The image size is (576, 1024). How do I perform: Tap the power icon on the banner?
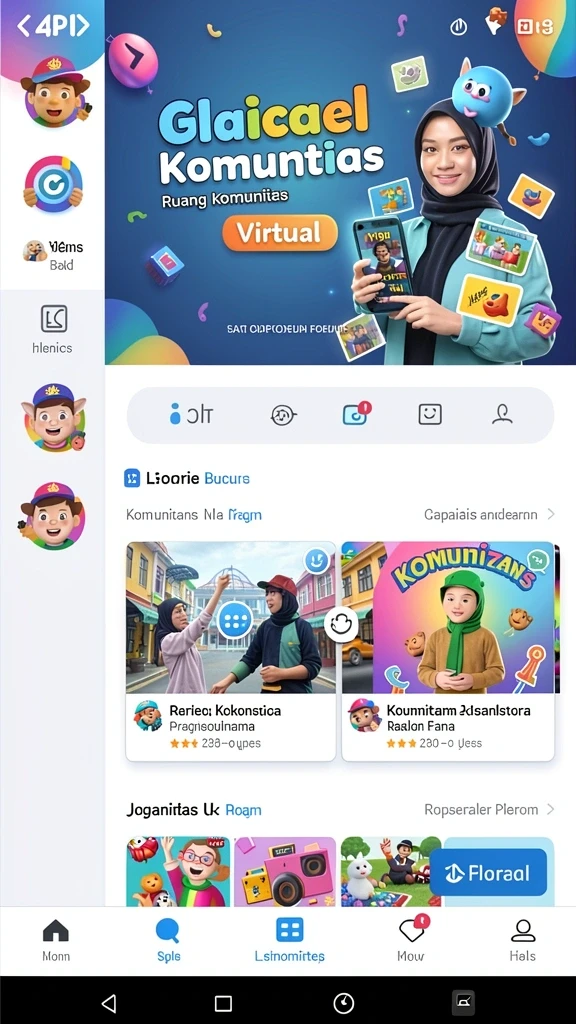point(459,27)
